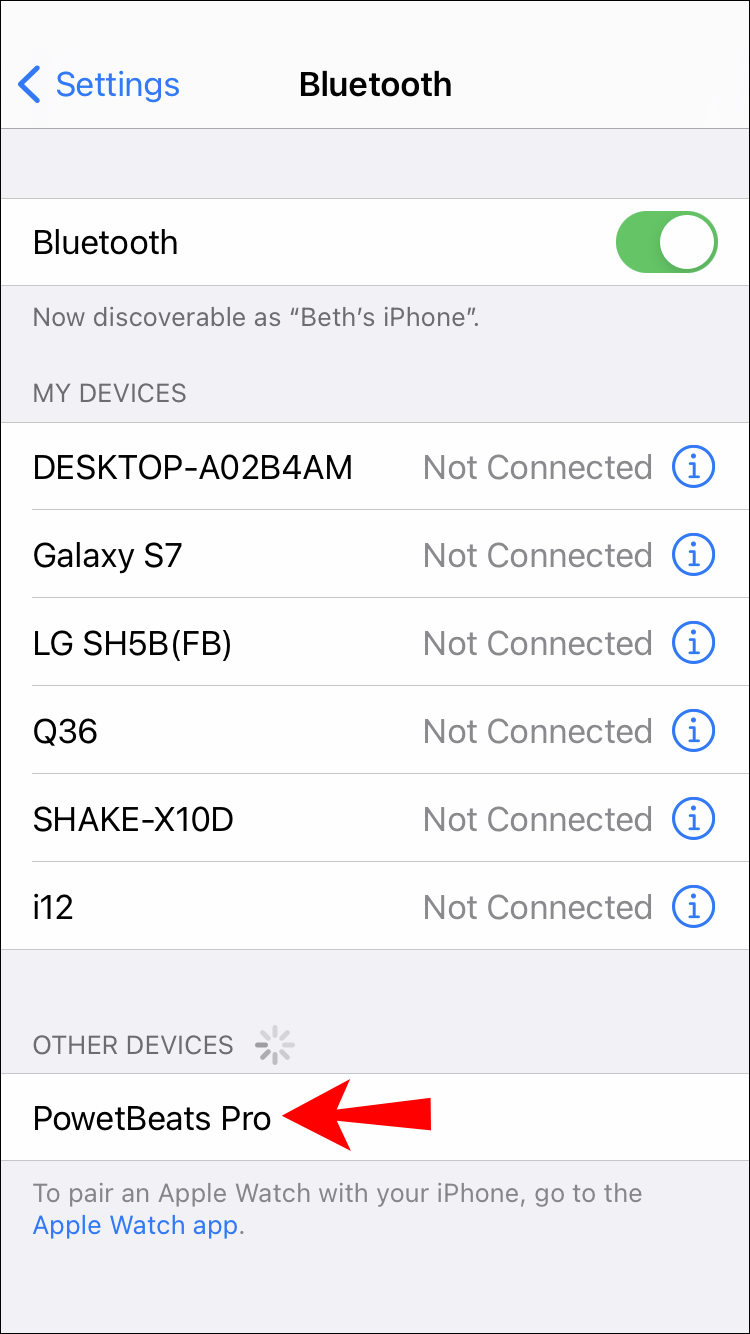The width and height of the screenshot is (750, 1334).
Task: Turn off the Bluetooth switch
Action: [x=666, y=242]
